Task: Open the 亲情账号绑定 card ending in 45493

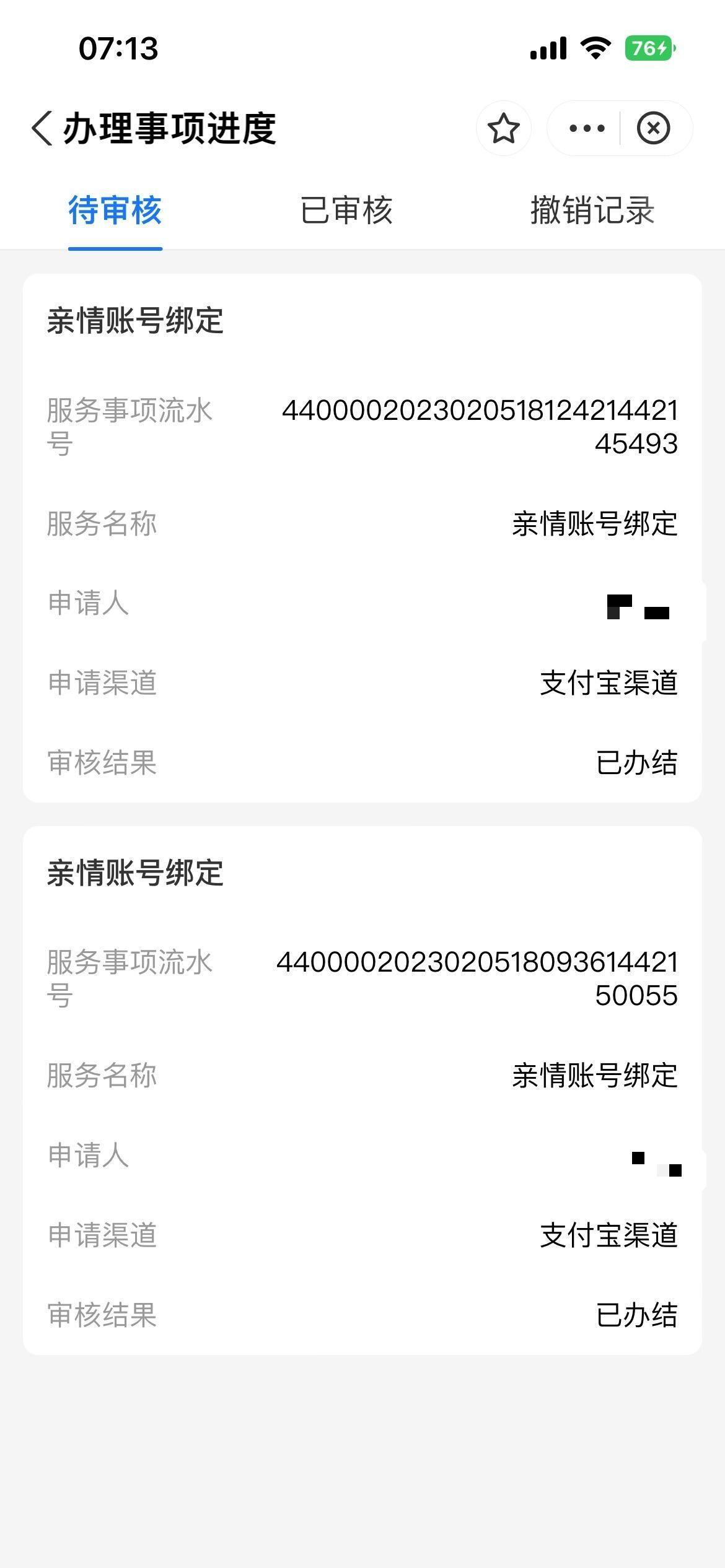Action: (x=362, y=538)
